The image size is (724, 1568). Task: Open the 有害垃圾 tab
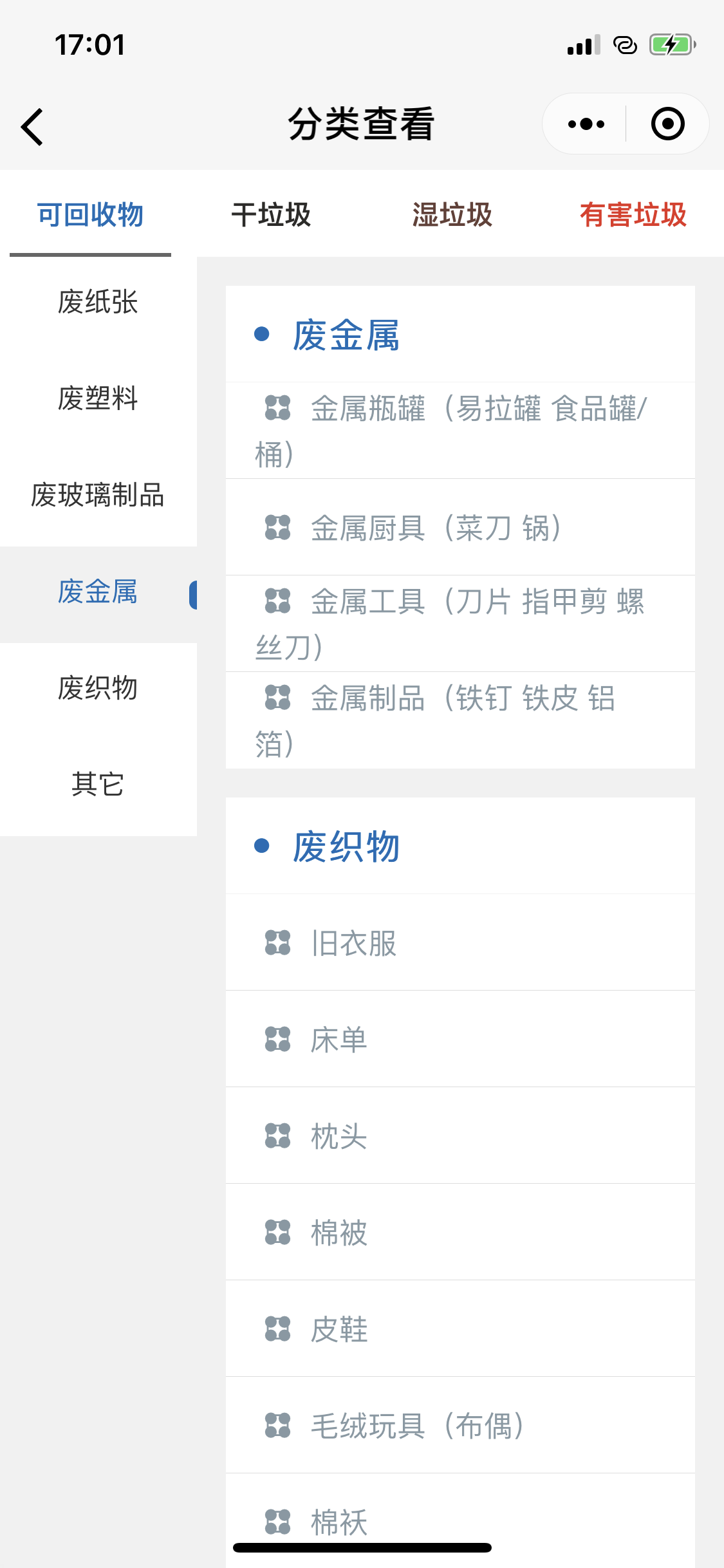tap(633, 214)
